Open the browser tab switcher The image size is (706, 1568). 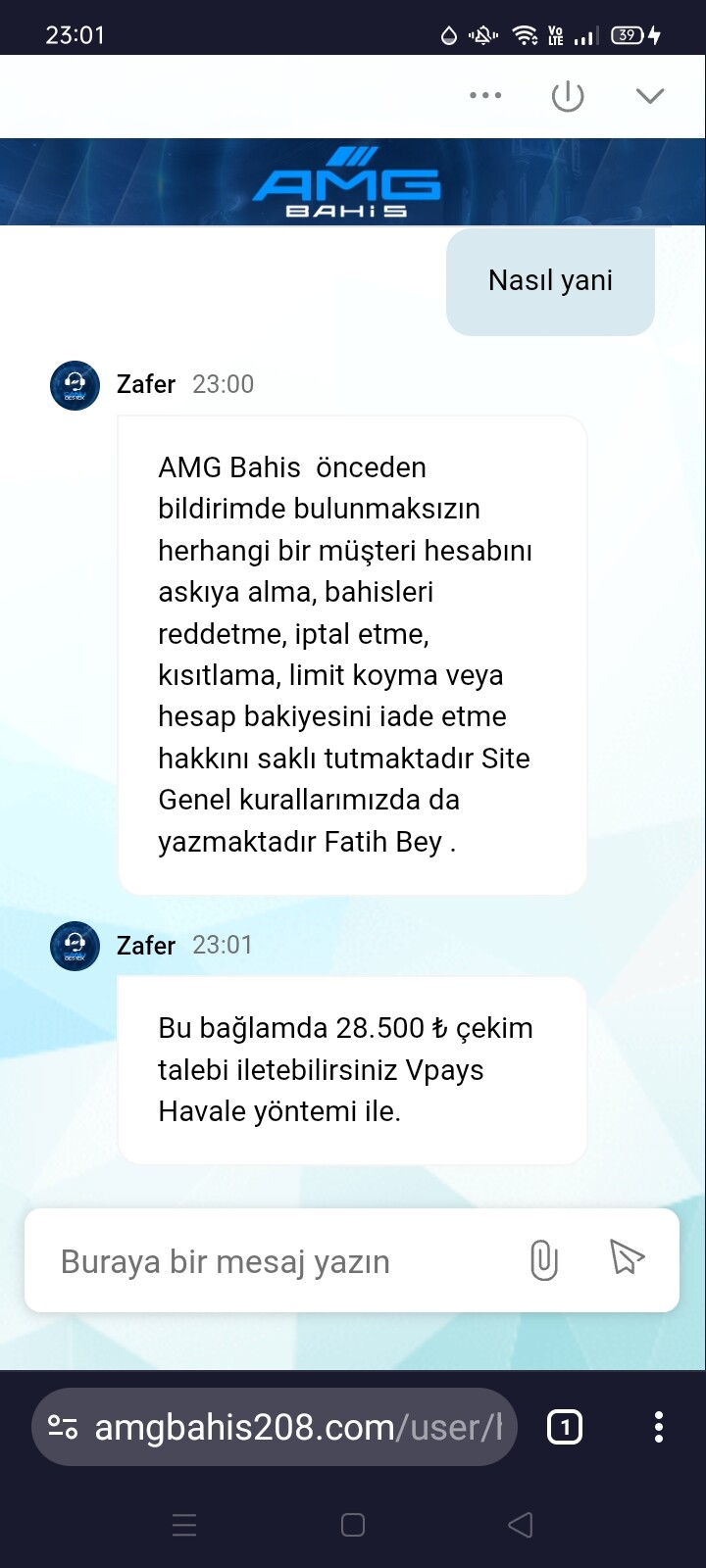tap(564, 1427)
